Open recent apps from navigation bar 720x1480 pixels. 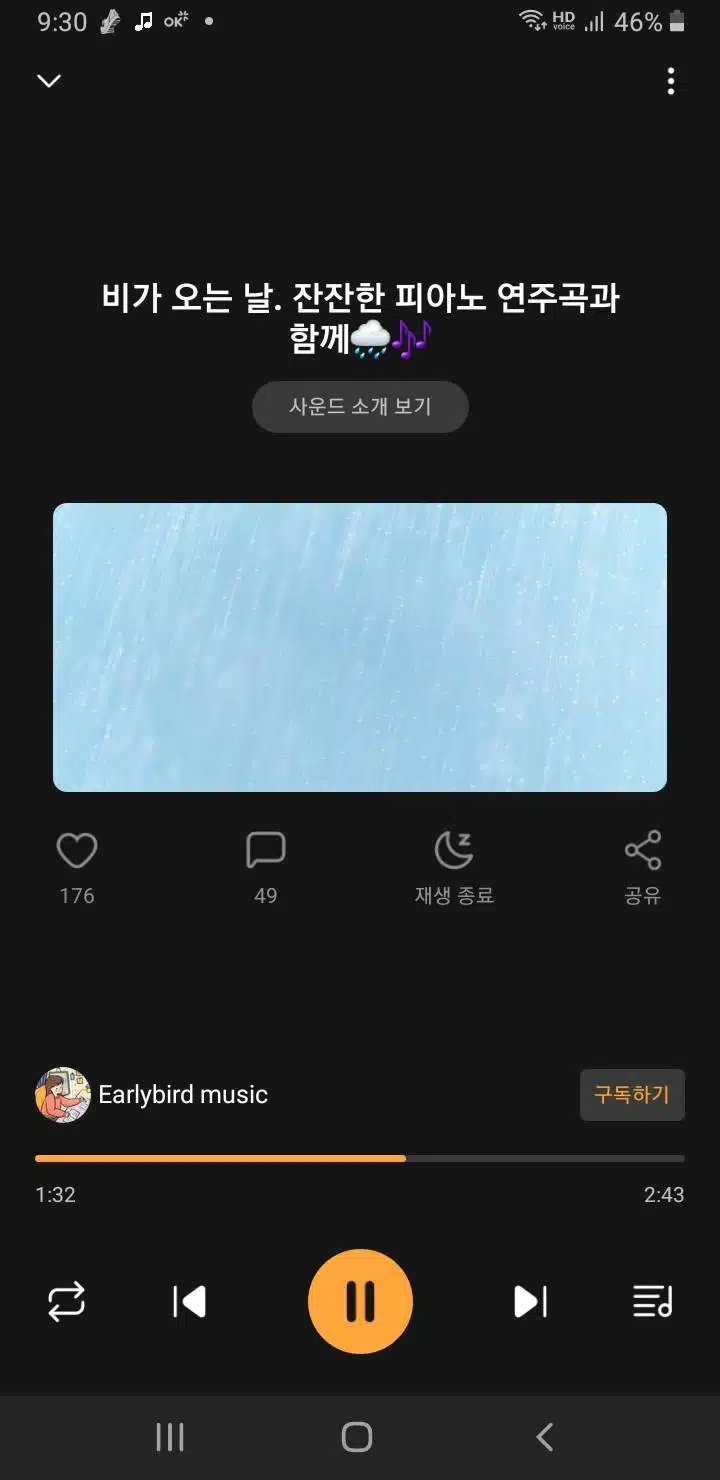170,1438
